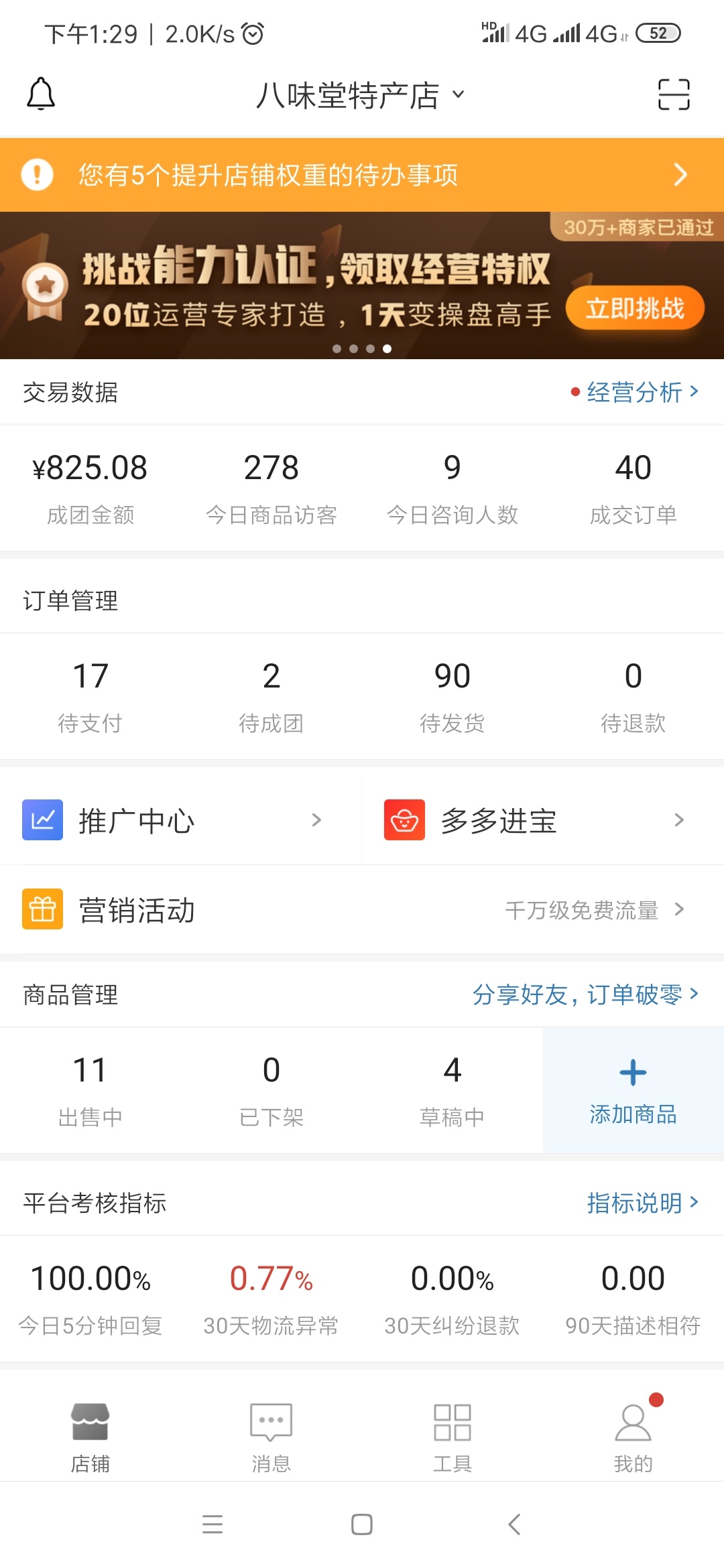
Task: Open 营销活动 row
Action: pyautogui.click(x=362, y=909)
